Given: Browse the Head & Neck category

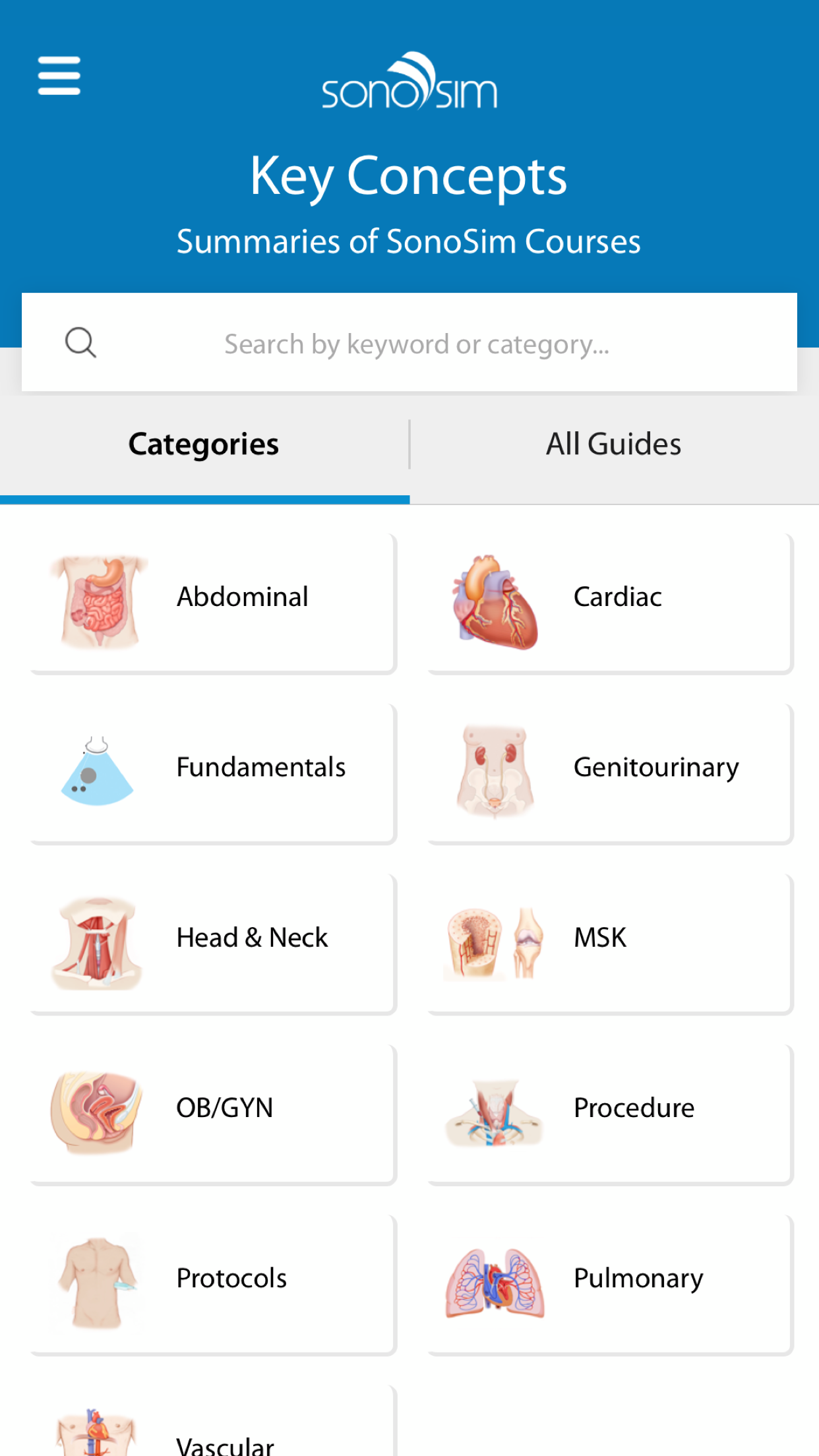Looking at the screenshot, I should (x=212, y=944).
